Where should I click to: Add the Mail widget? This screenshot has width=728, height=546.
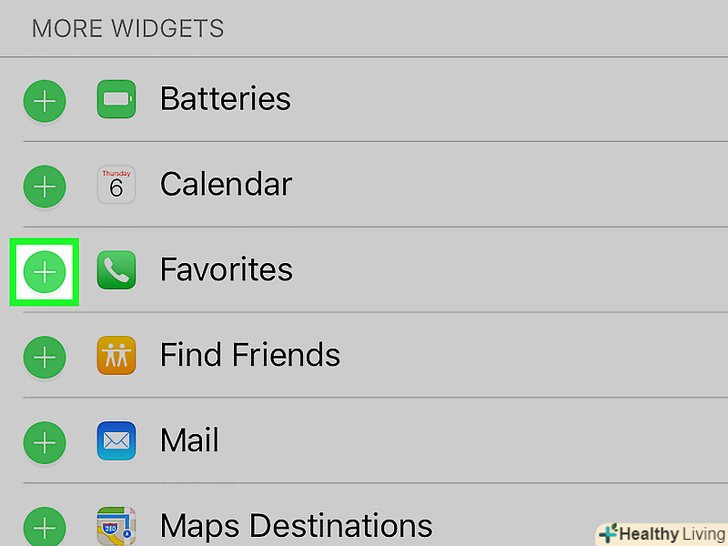pyautogui.click(x=44, y=441)
